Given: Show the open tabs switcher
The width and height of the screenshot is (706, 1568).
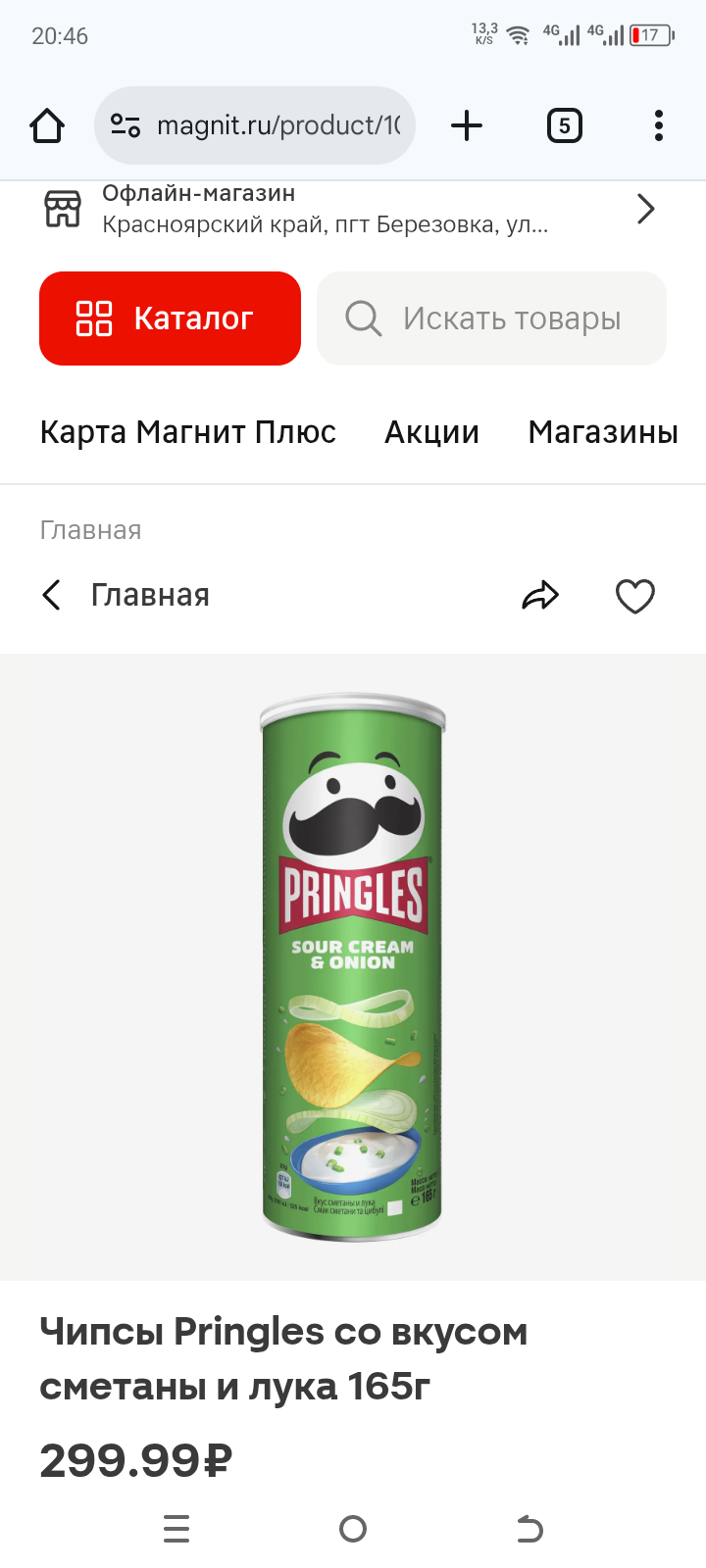Looking at the screenshot, I should (x=564, y=125).
